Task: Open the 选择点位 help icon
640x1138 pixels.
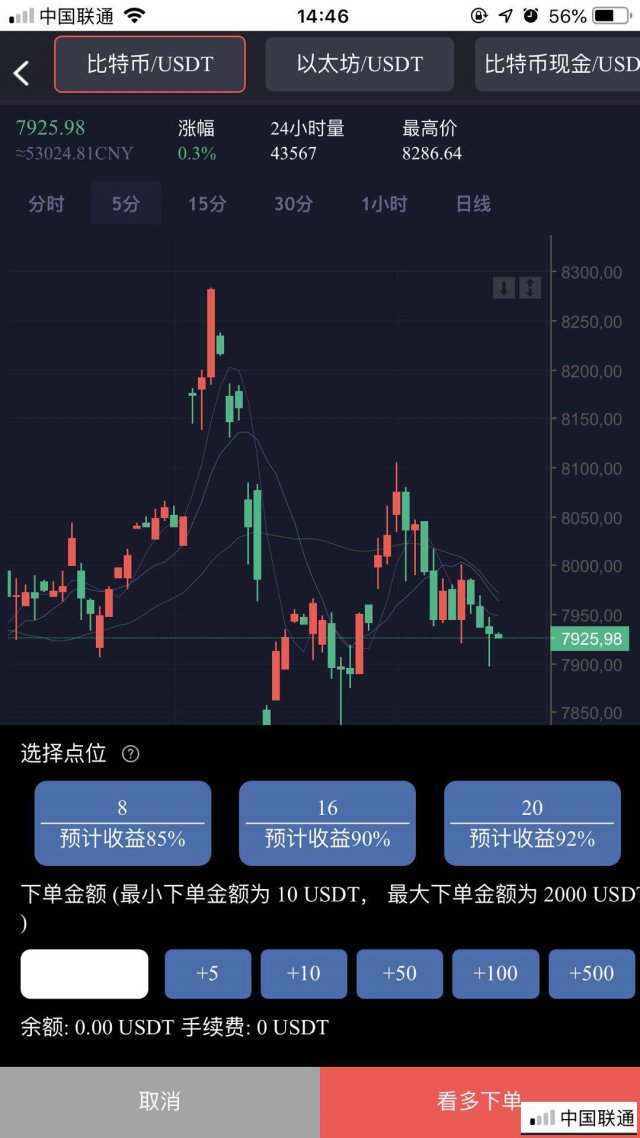Action: (x=130, y=754)
